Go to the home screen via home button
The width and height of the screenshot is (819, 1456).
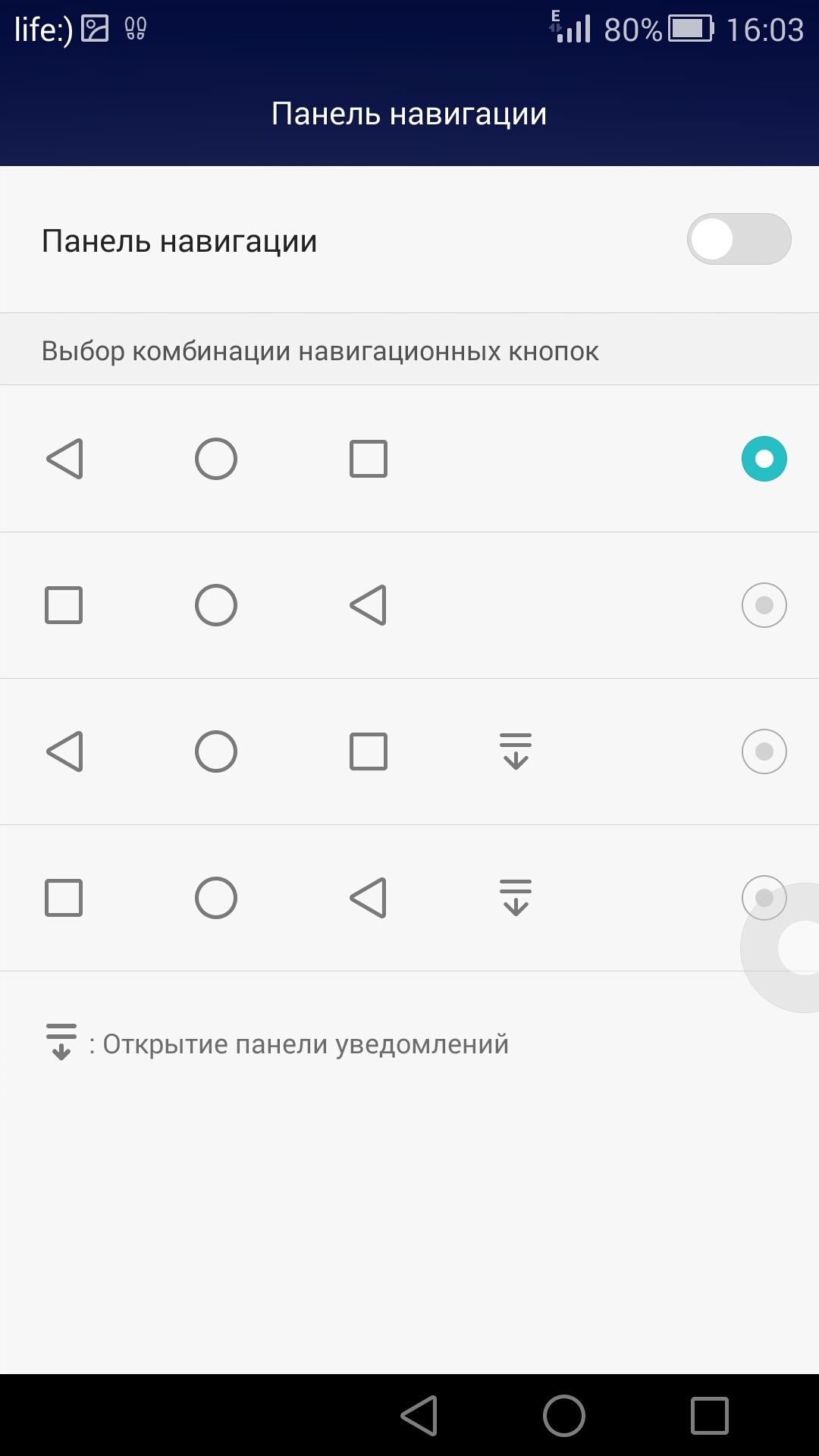(x=564, y=1415)
